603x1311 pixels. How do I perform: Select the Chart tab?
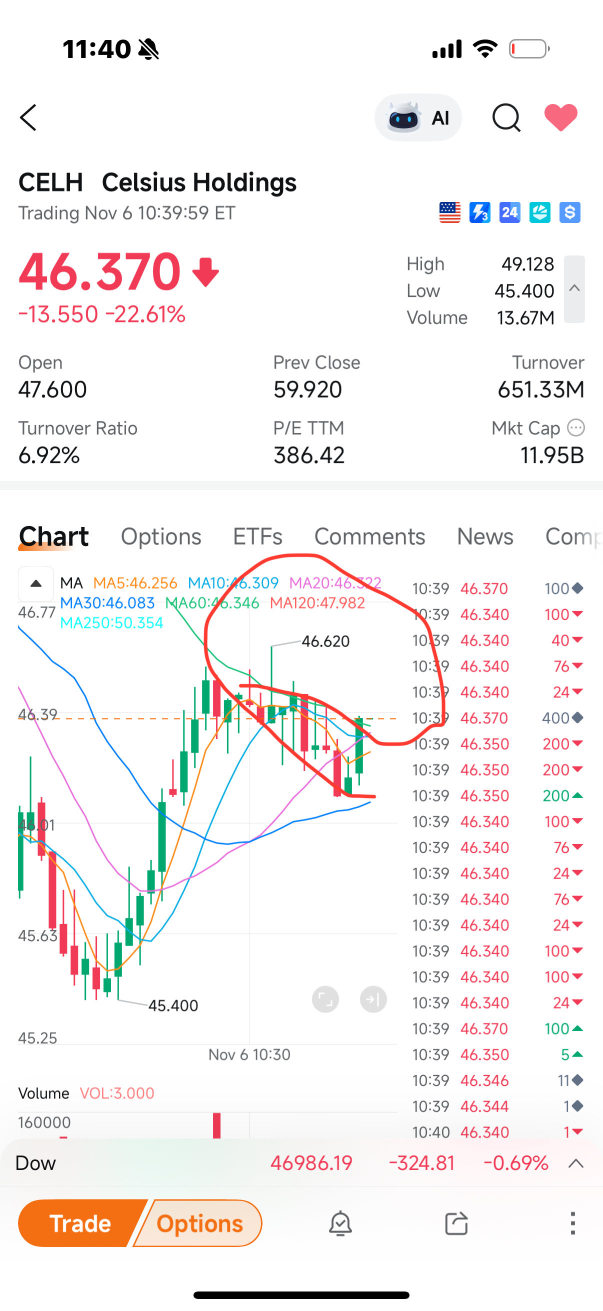click(54, 537)
